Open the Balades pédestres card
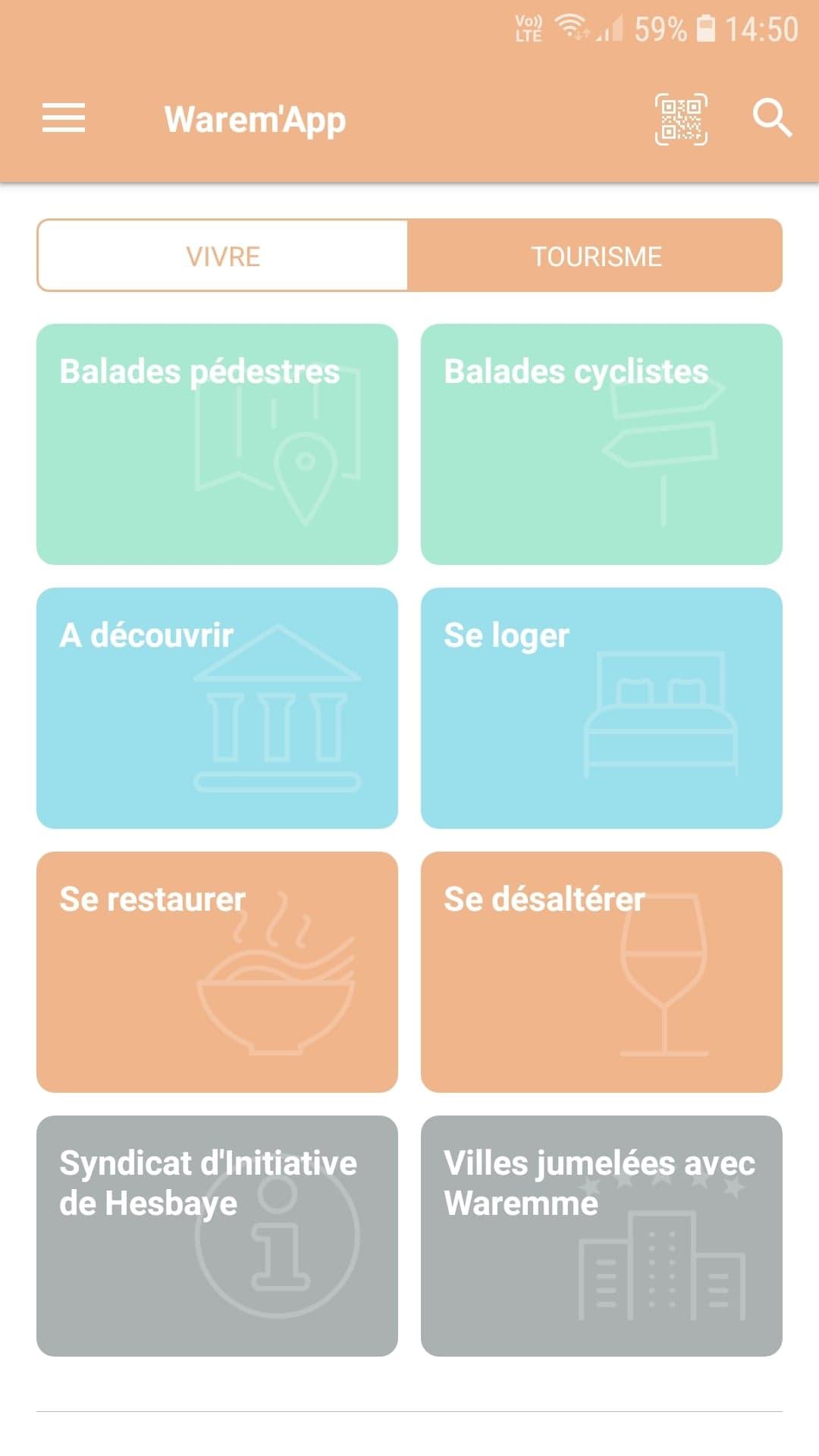Screen dimensions: 819x1456 [217, 444]
